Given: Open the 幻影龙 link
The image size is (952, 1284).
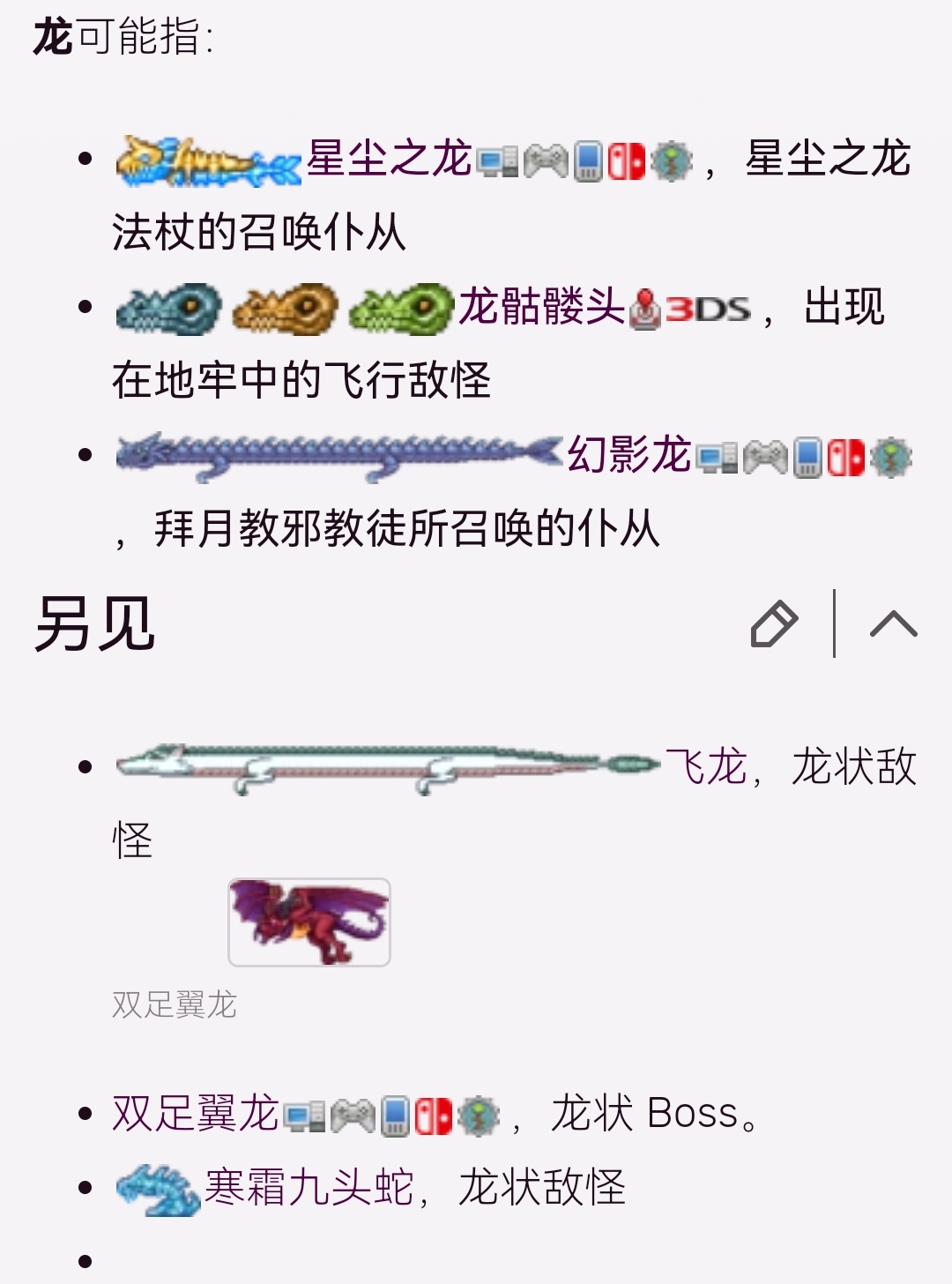Looking at the screenshot, I should (x=628, y=456).
